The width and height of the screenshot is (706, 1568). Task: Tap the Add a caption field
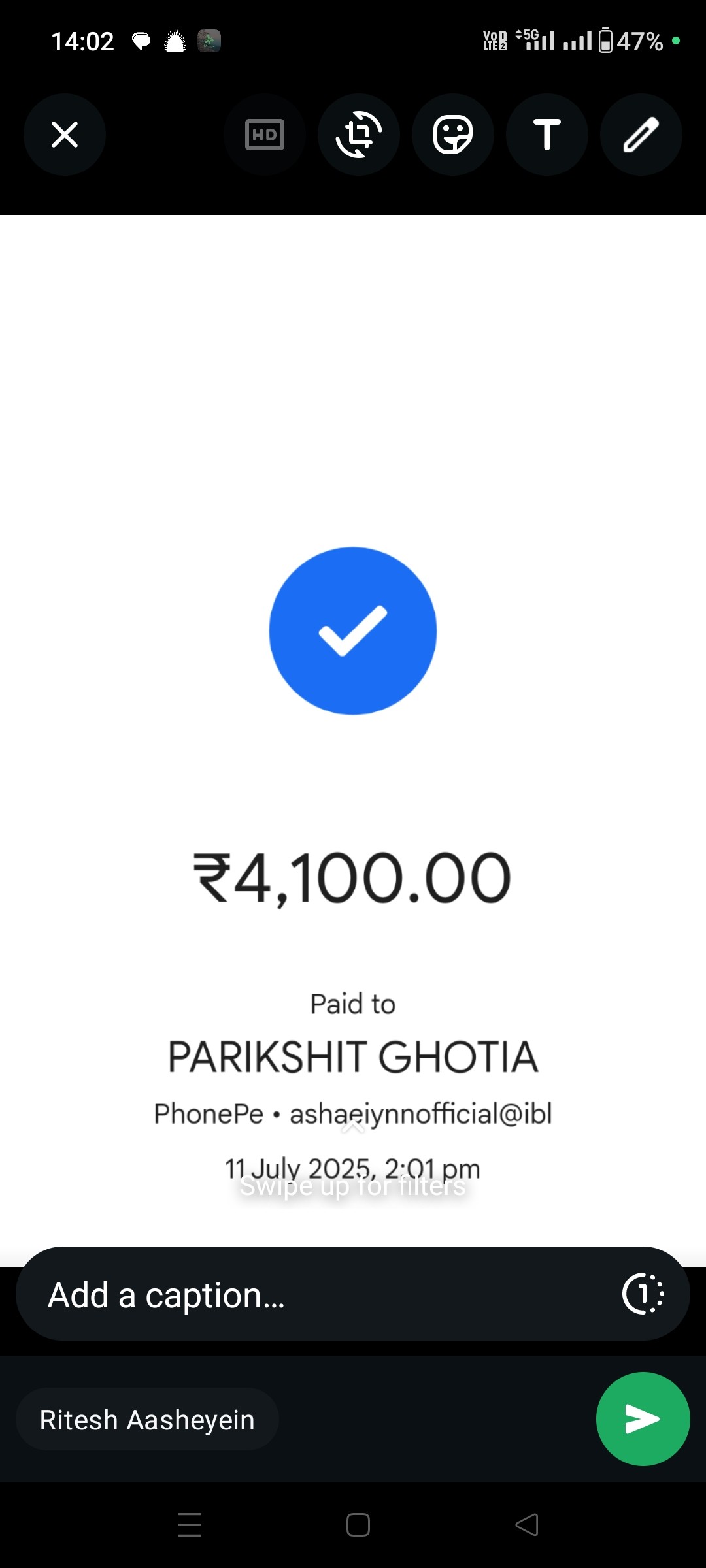[314, 1294]
